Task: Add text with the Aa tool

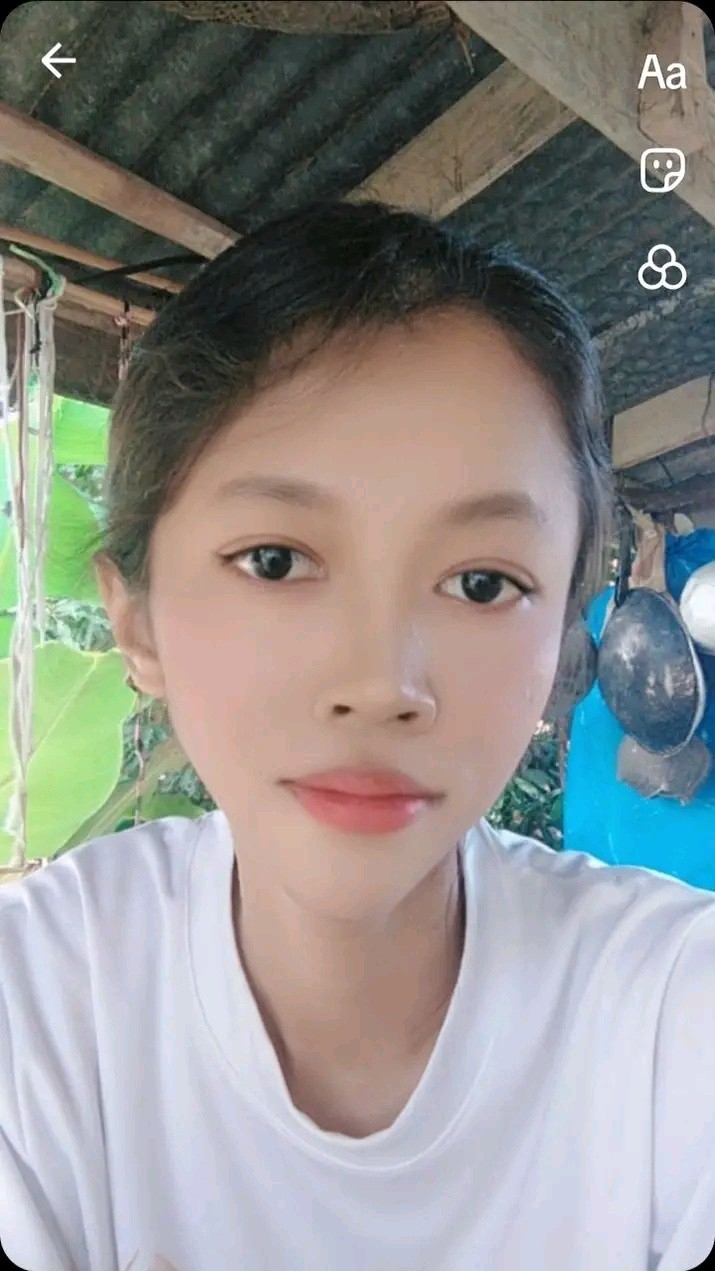Action: point(662,72)
